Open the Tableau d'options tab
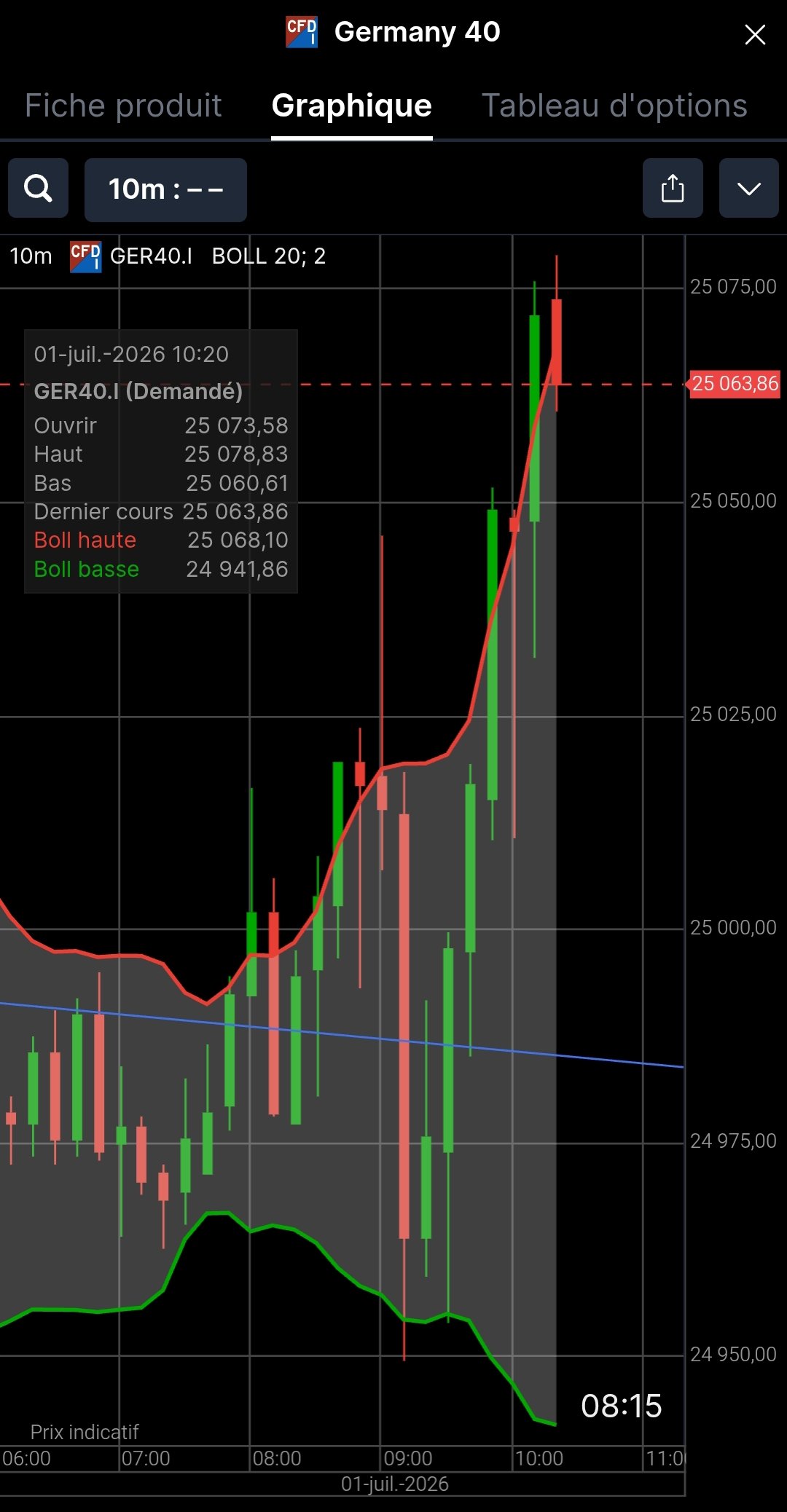This screenshot has height=1512, width=787. [614, 106]
